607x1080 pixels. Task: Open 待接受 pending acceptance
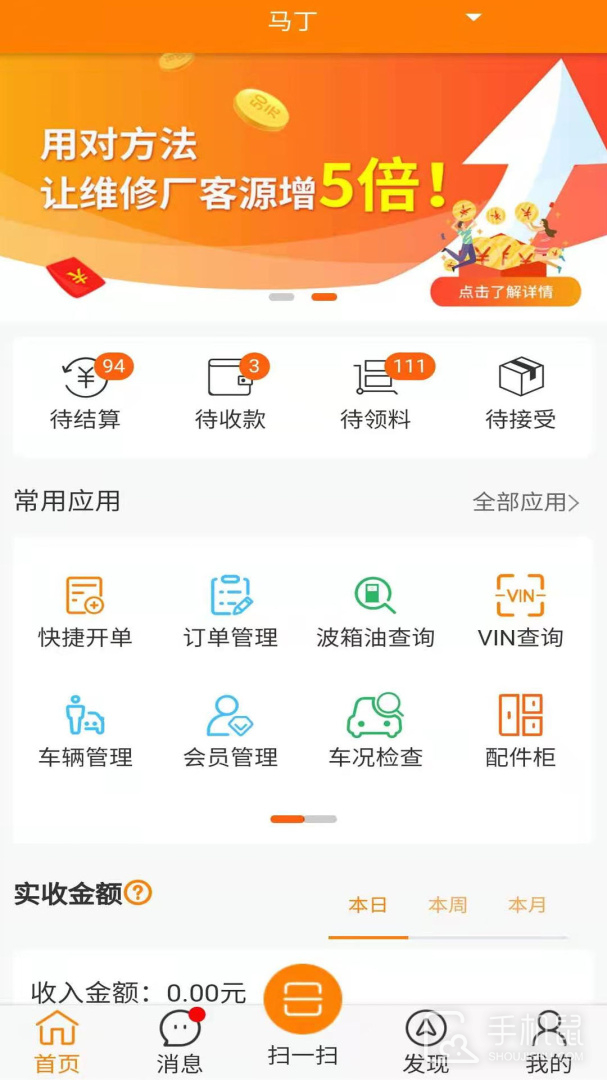[521, 394]
